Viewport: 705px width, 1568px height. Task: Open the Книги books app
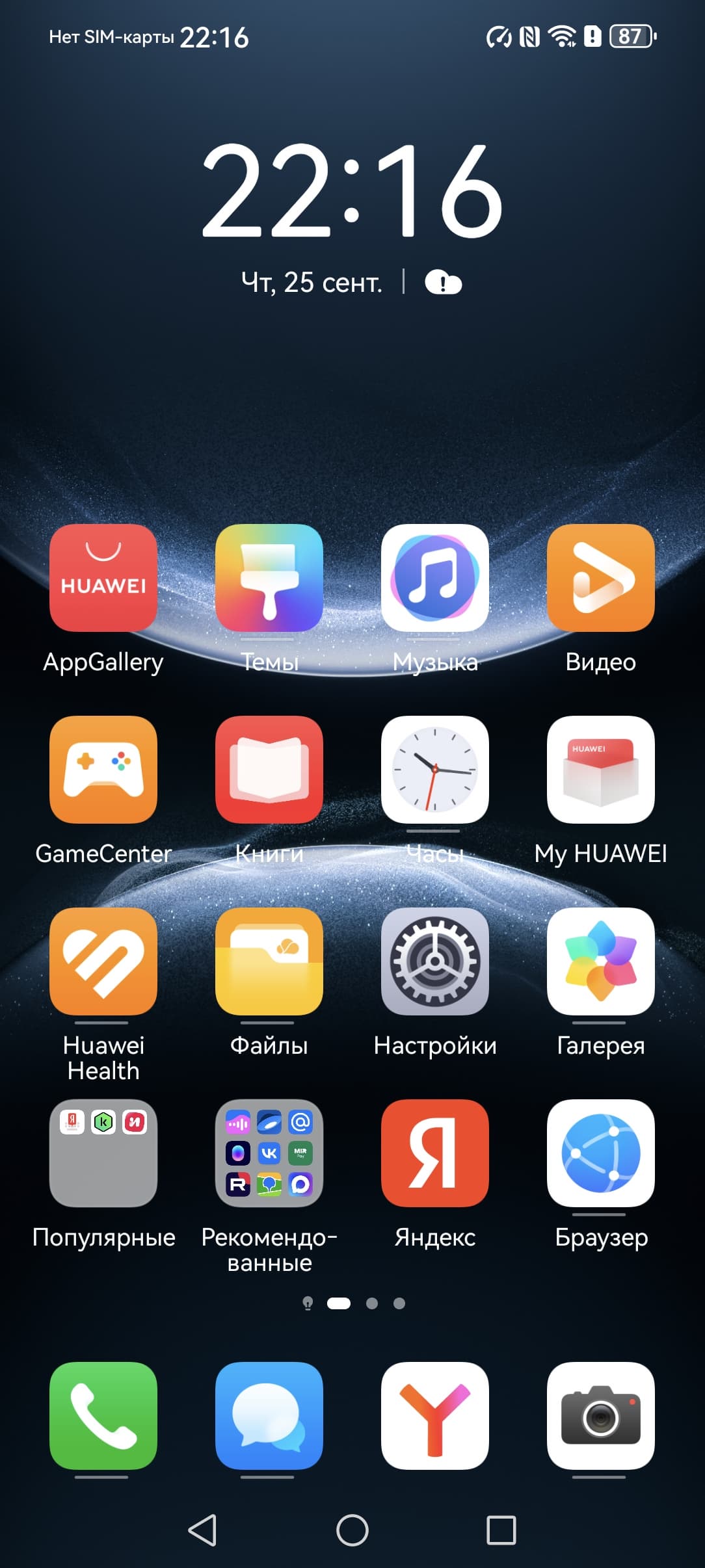click(x=269, y=769)
